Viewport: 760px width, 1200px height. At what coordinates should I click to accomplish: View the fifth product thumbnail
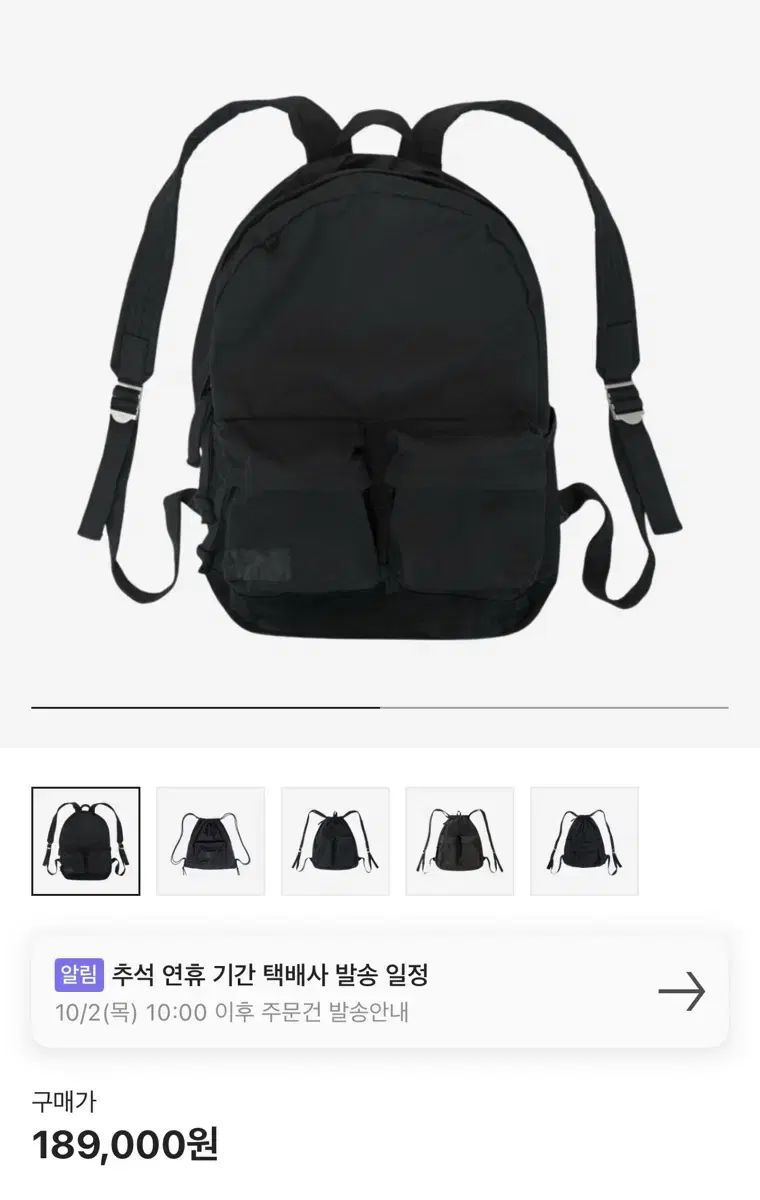point(584,841)
